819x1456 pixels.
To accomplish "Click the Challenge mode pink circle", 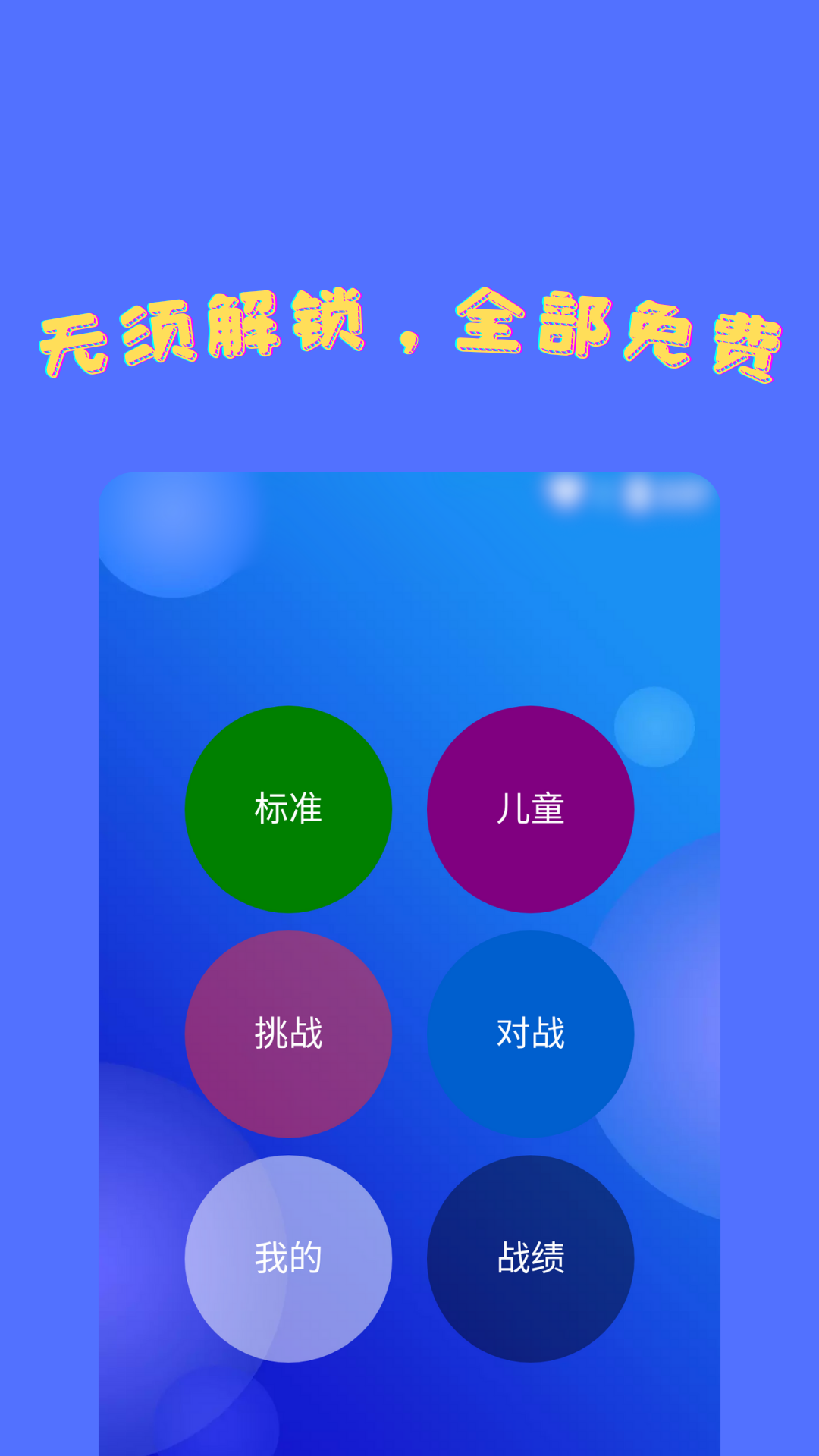I will pos(288,1031).
